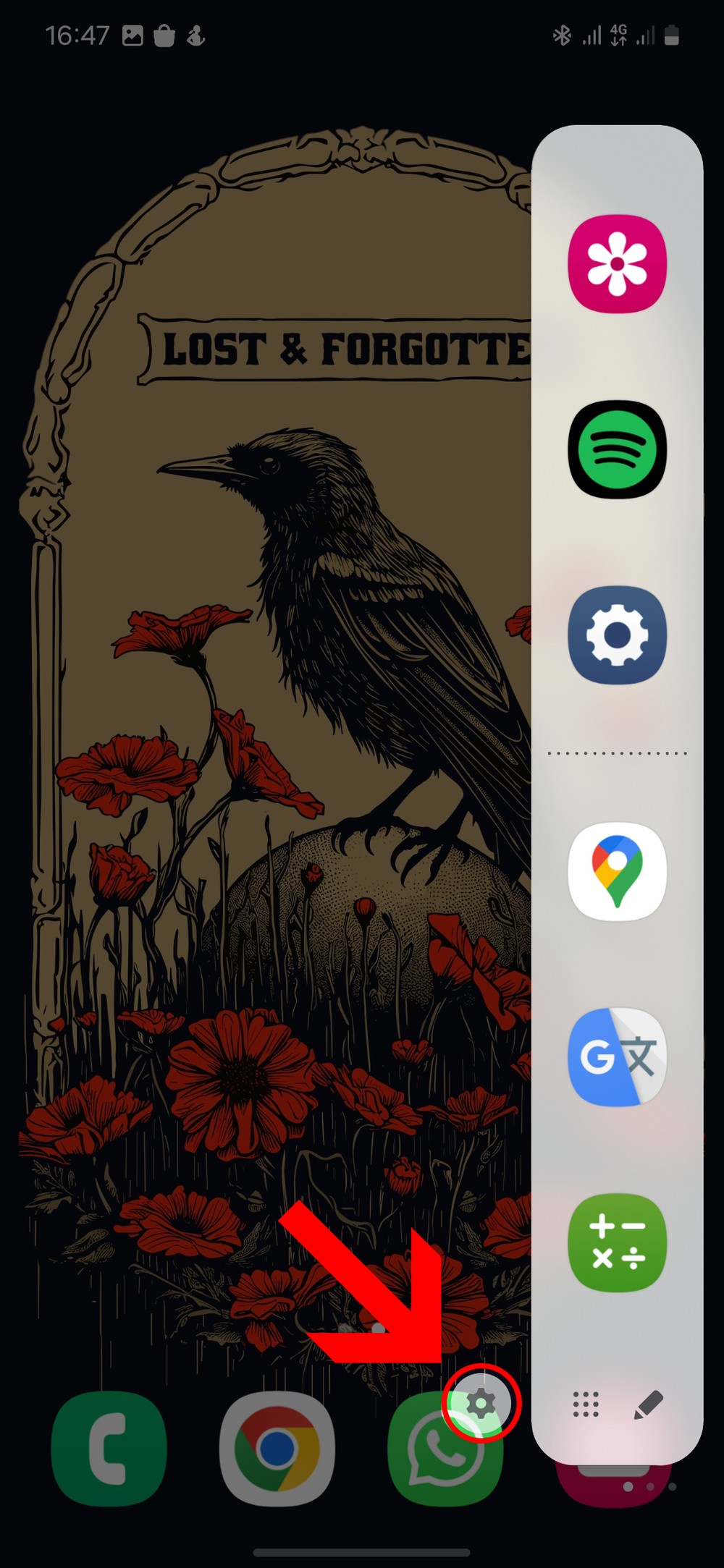Open the Phone dialer app

point(109,1449)
